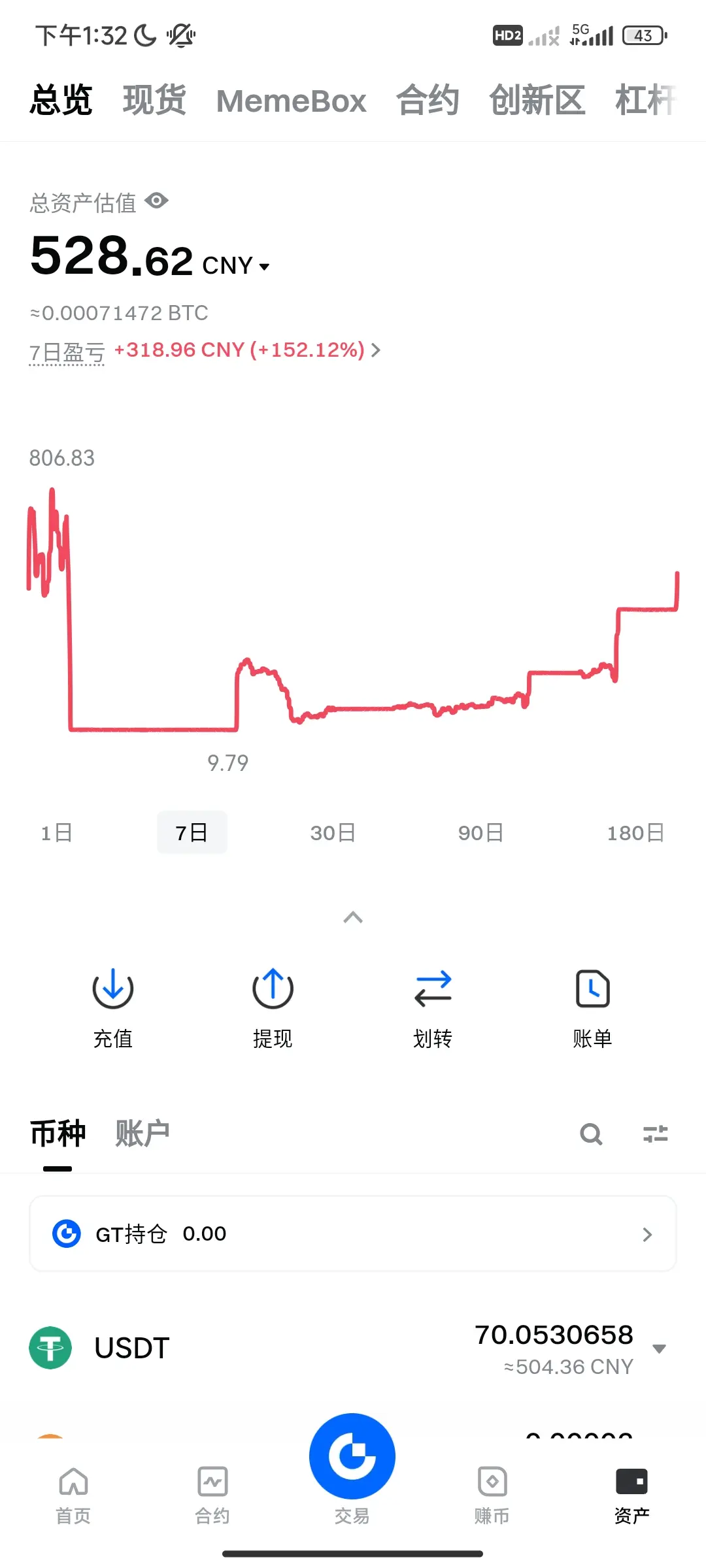Screen dimensions: 706x1568
Task: Toggle total asset value visibility eye icon
Action: (x=156, y=201)
